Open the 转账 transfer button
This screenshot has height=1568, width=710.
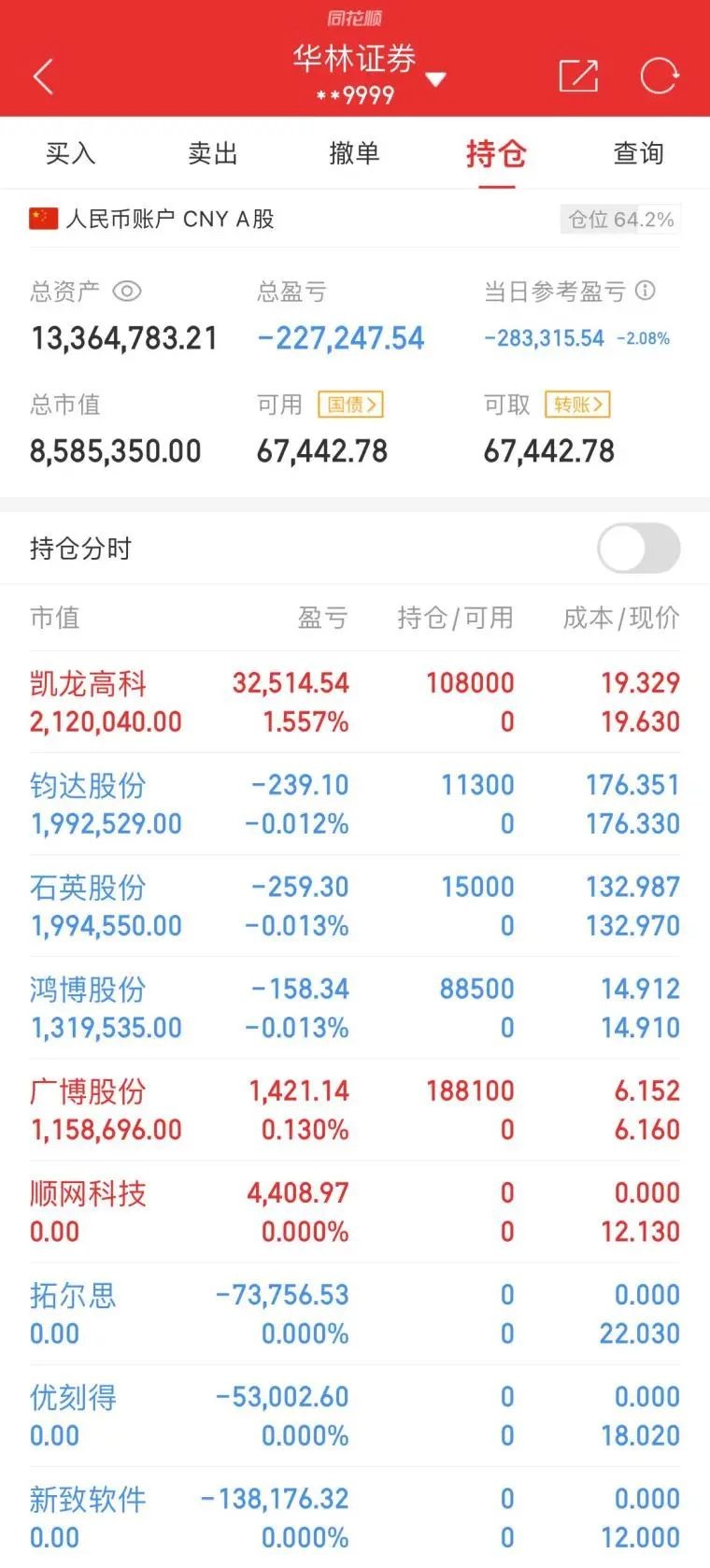[577, 405]
